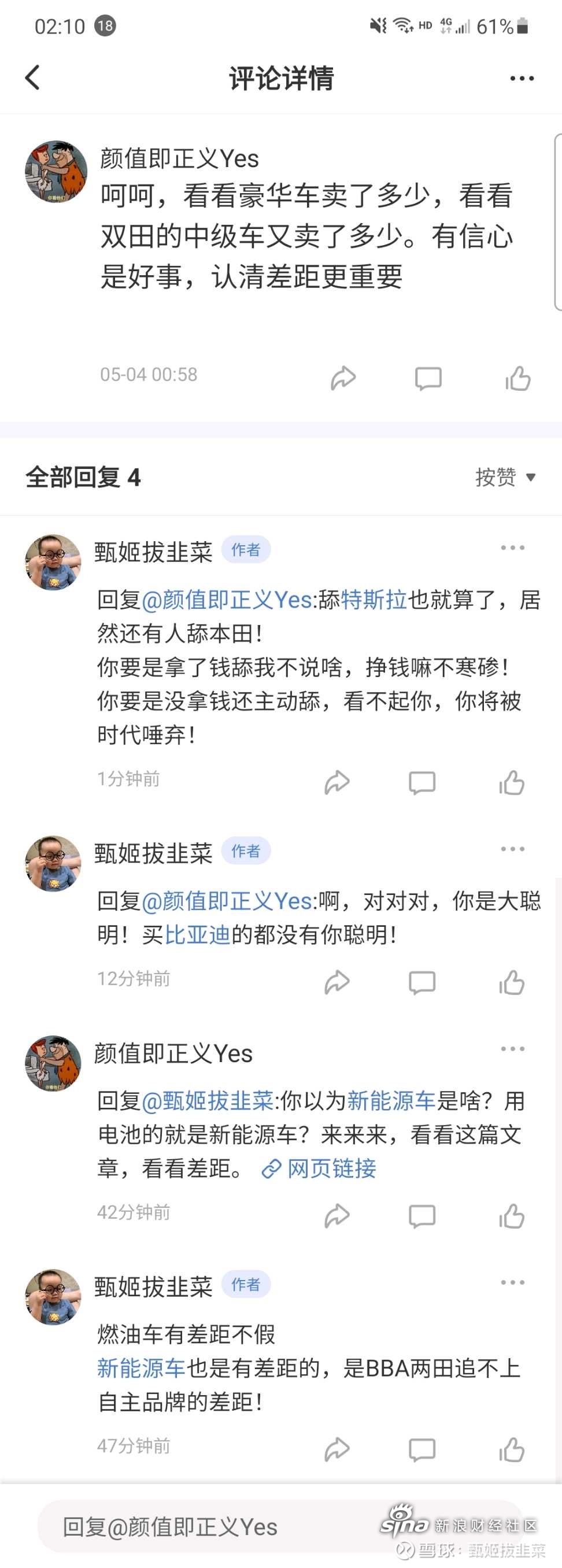Screen dimensions: 562x1568
Task: Open 颜值即正义Yes's profile from the top avatar
Action: [x=56, y=172]
